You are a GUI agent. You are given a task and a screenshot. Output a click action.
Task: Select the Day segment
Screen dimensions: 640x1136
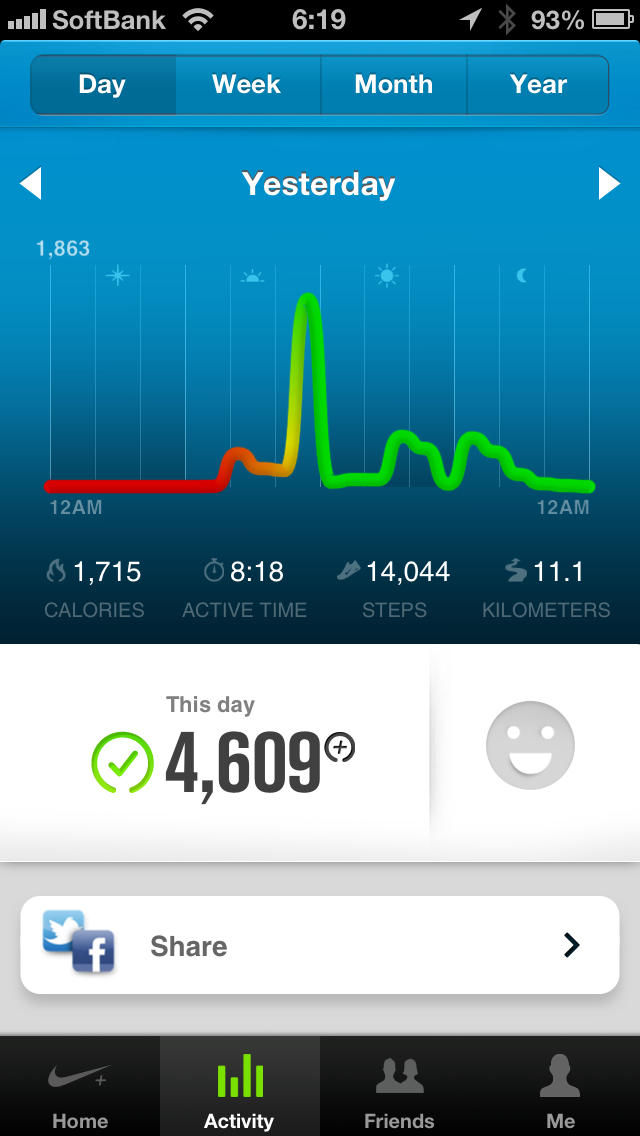(x=102, y=85)
